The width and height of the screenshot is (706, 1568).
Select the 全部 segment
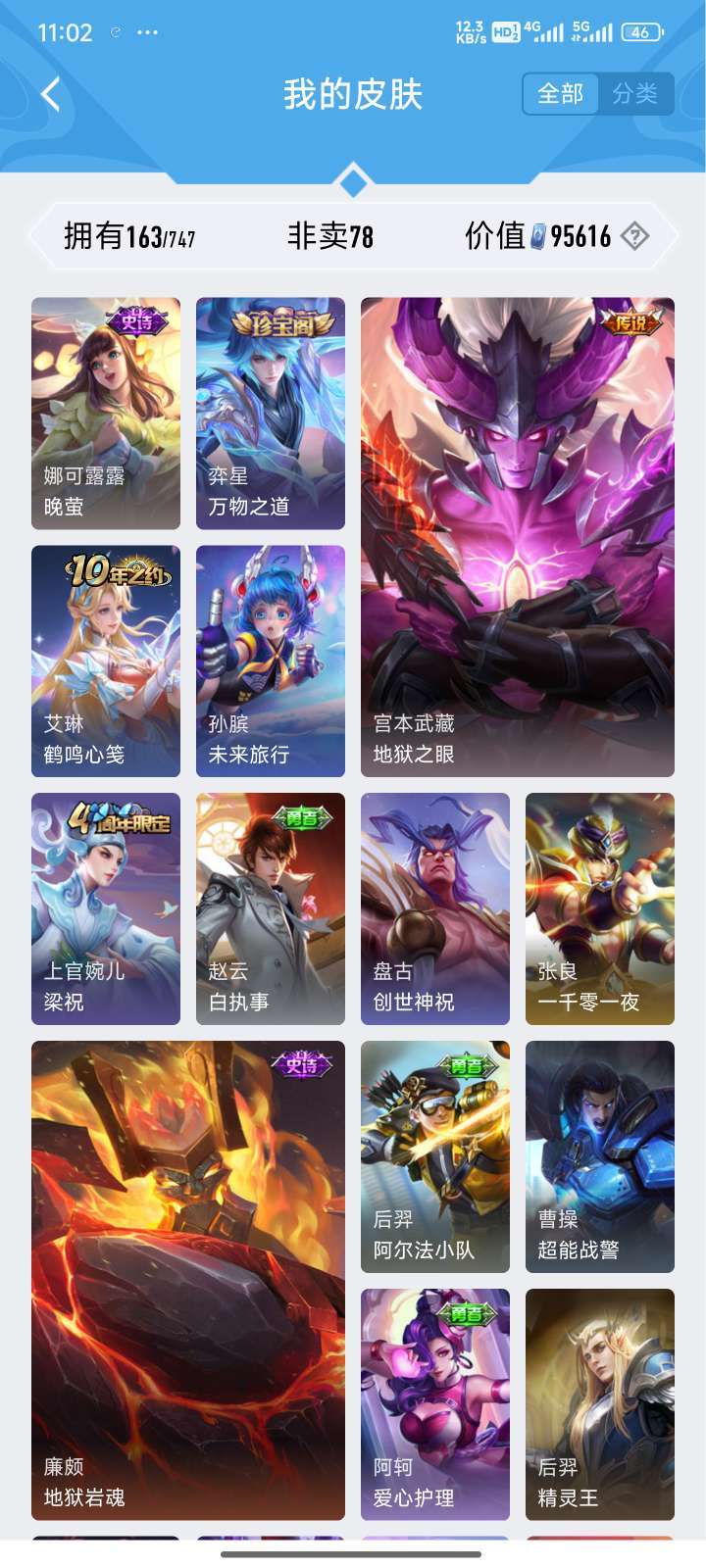(560, 94)
